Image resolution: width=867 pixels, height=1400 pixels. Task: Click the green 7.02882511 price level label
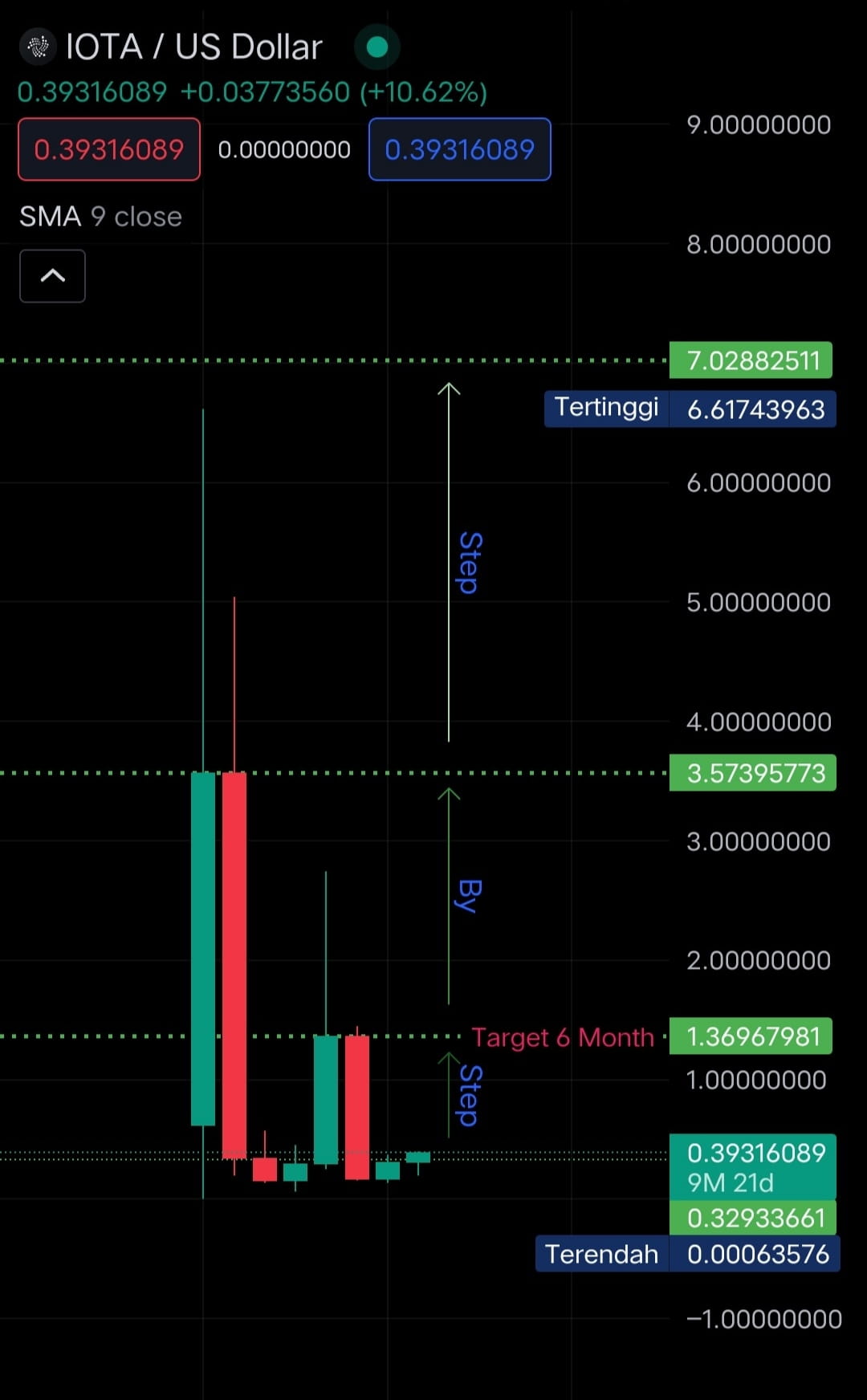(750, 360)
